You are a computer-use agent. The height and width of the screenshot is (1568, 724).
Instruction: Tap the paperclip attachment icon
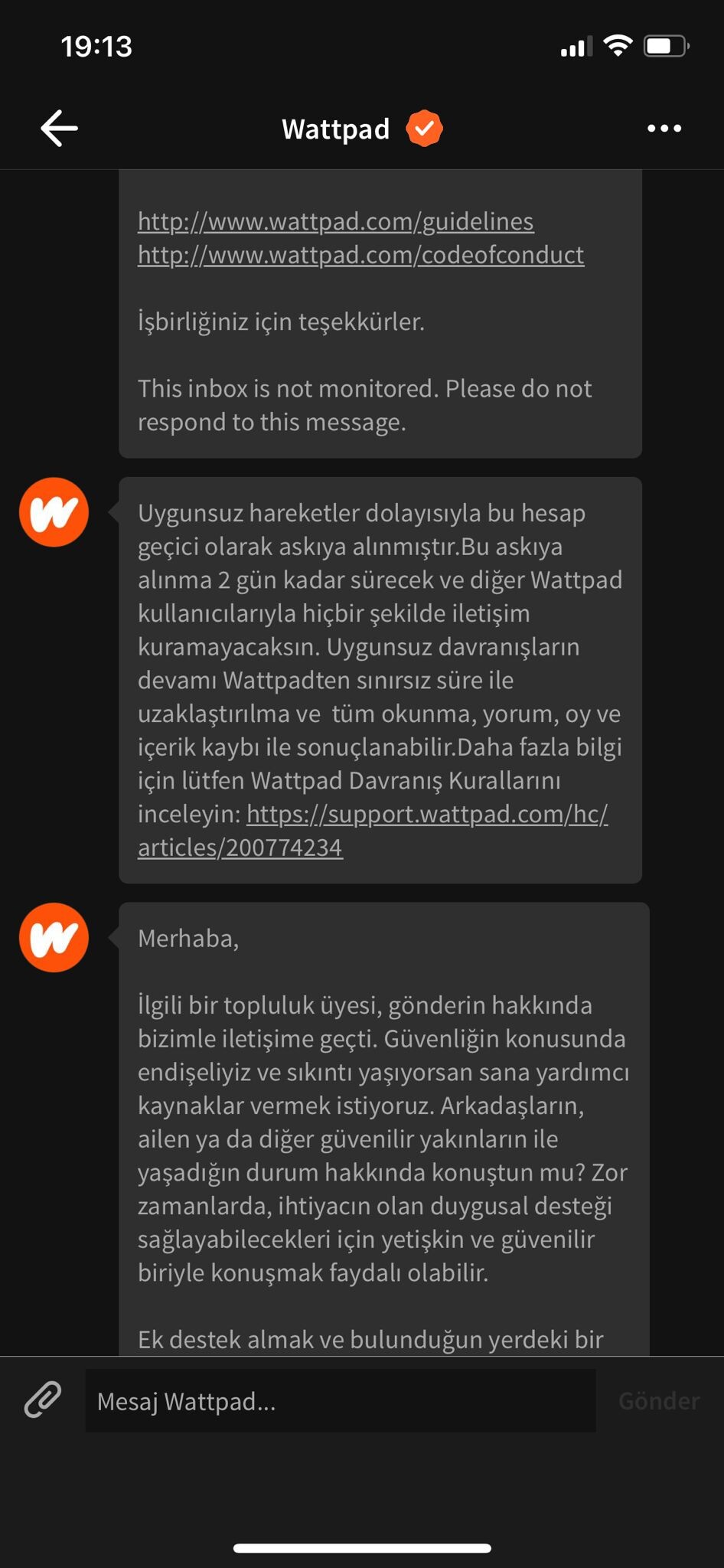(x=43, y=1400)
